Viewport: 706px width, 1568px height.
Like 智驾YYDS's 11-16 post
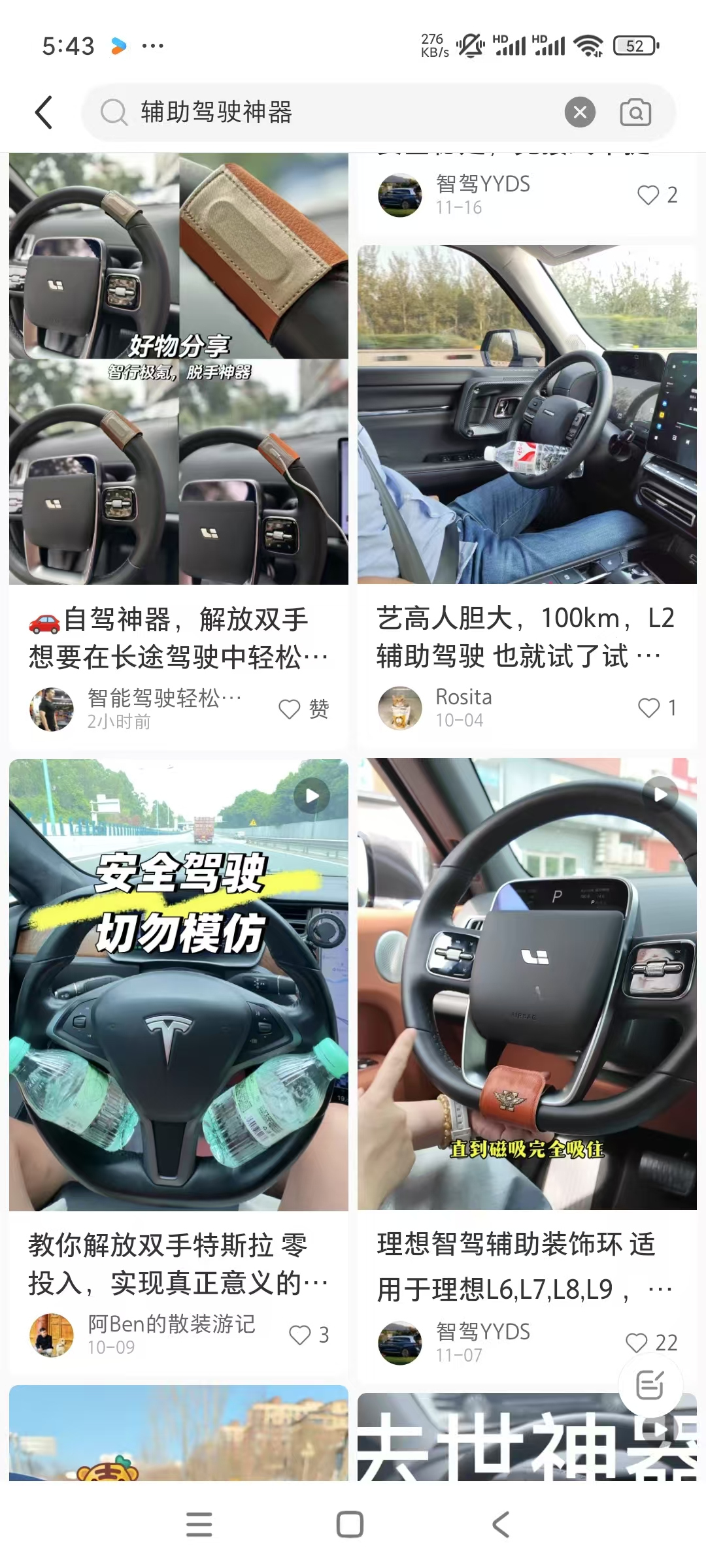pyautogui.click(x=648, y=195)
